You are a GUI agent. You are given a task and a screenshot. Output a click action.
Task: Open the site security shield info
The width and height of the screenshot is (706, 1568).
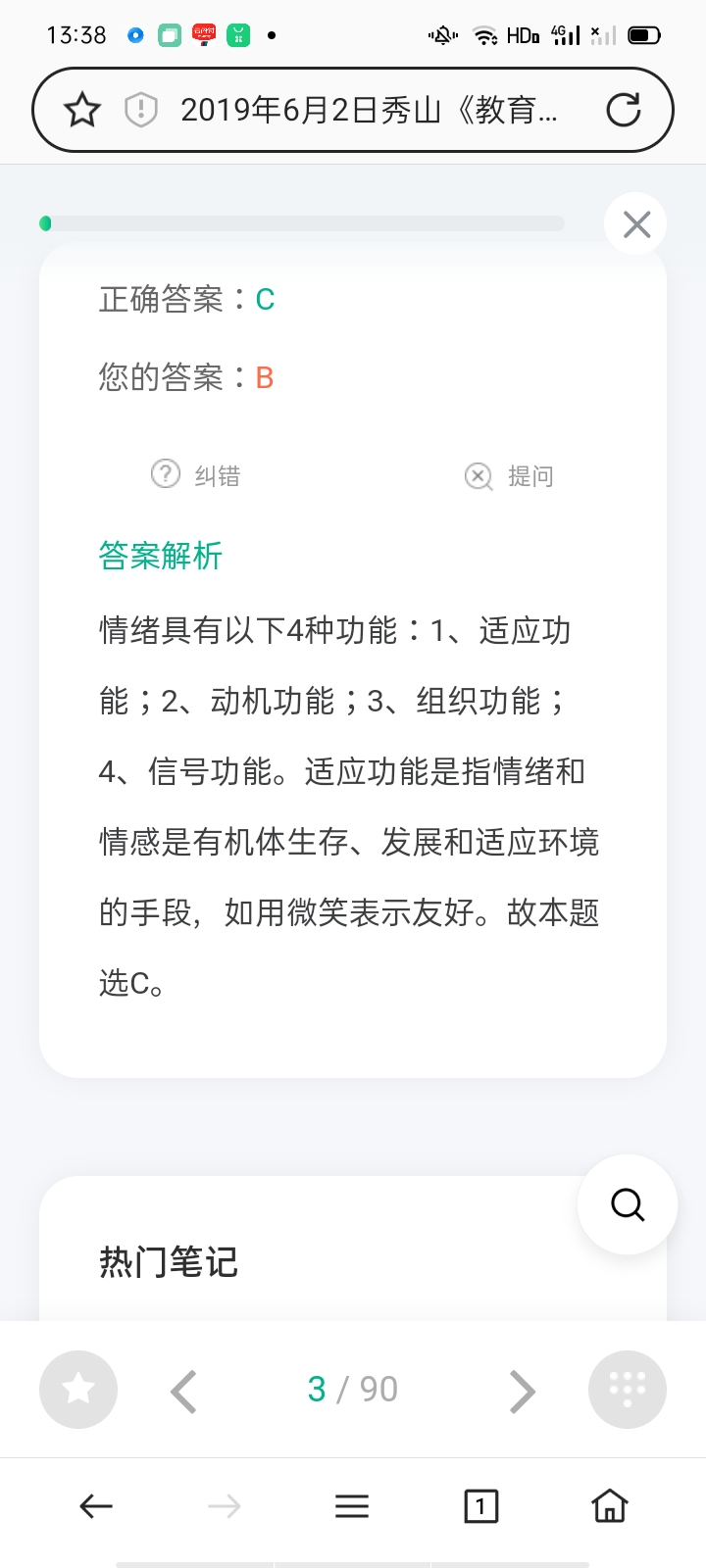tap(141, 110)
